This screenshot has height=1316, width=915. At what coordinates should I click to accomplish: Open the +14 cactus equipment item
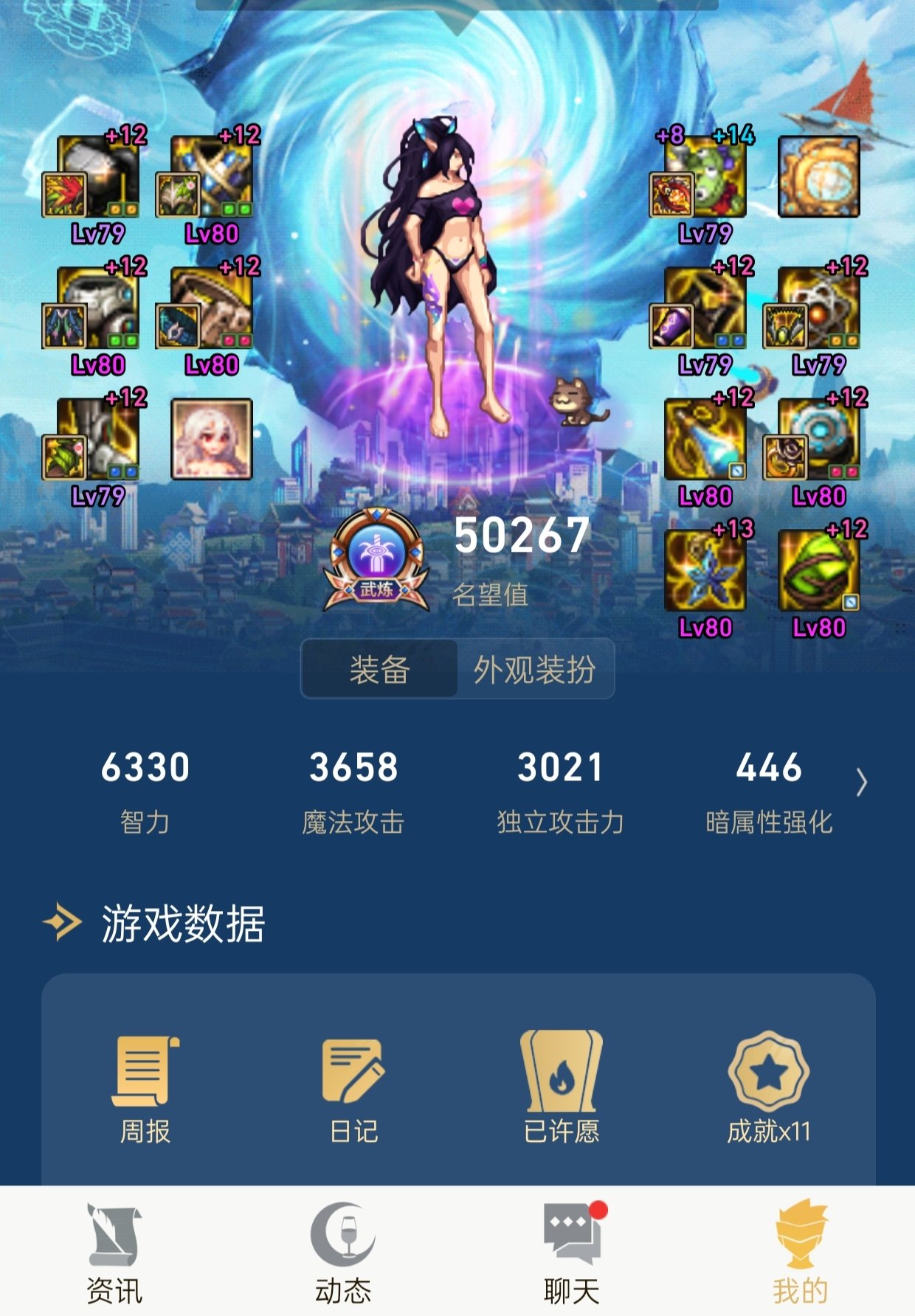[706, 177]
